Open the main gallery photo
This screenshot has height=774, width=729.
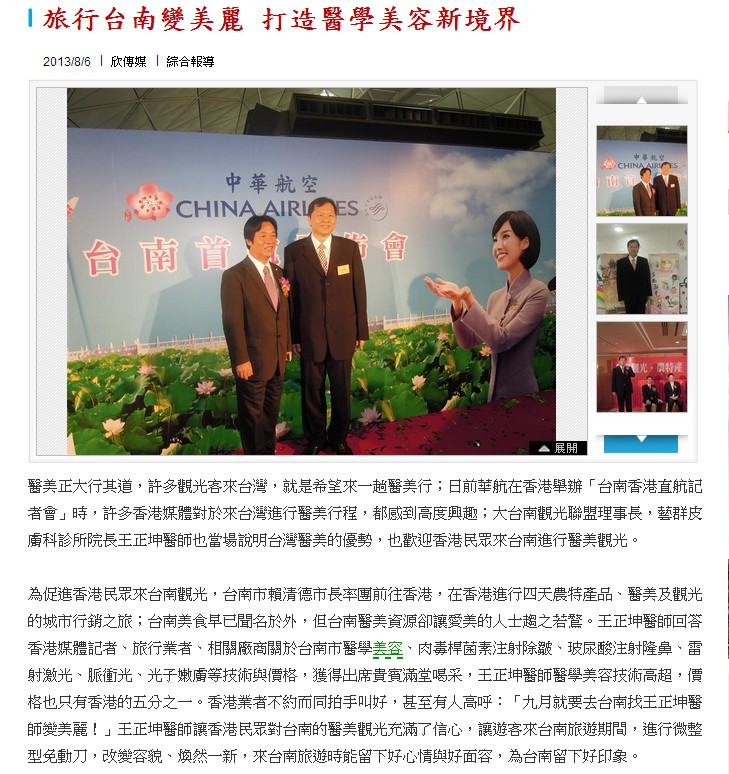pyautogui.click(x=311, y=270)
